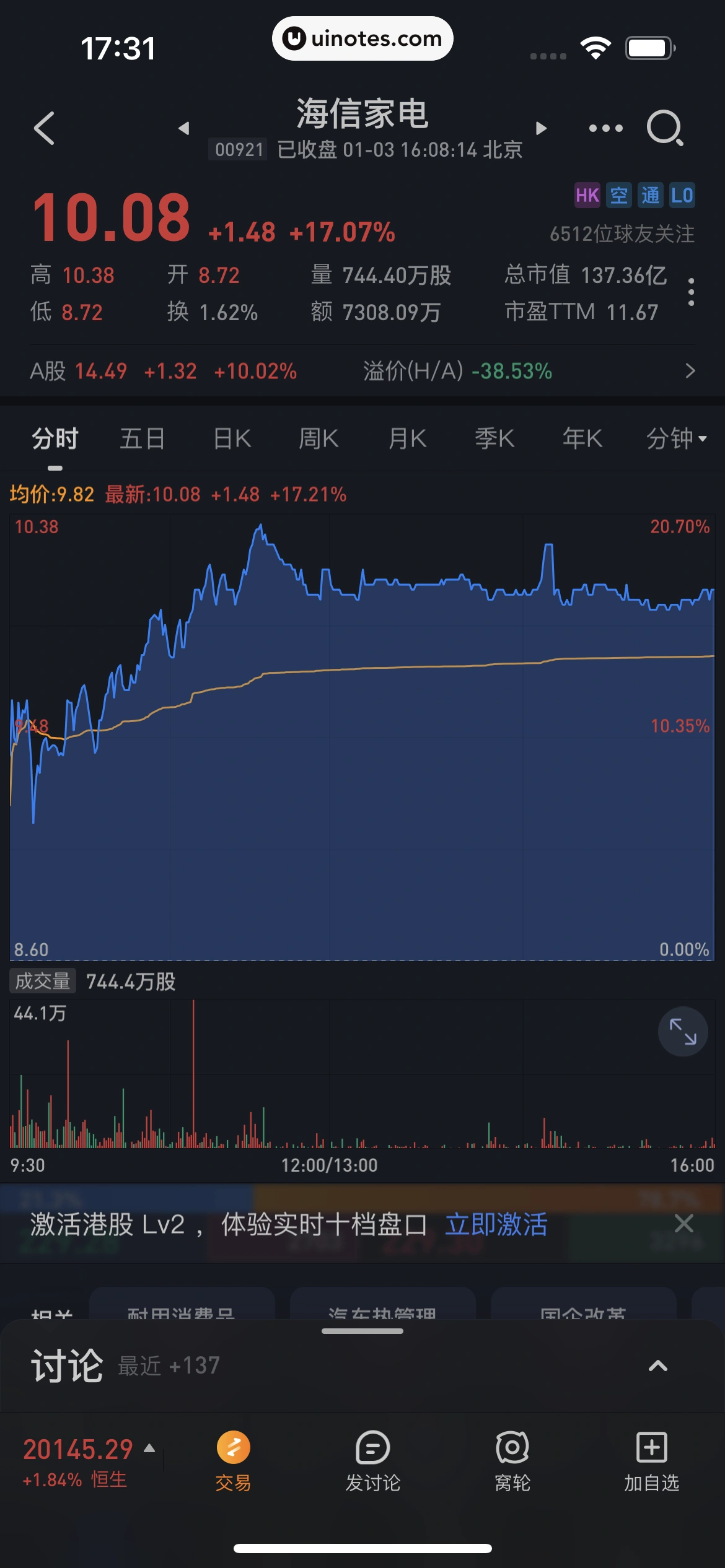Switch to the 日K daily candlestick tab

click(231, 438)
